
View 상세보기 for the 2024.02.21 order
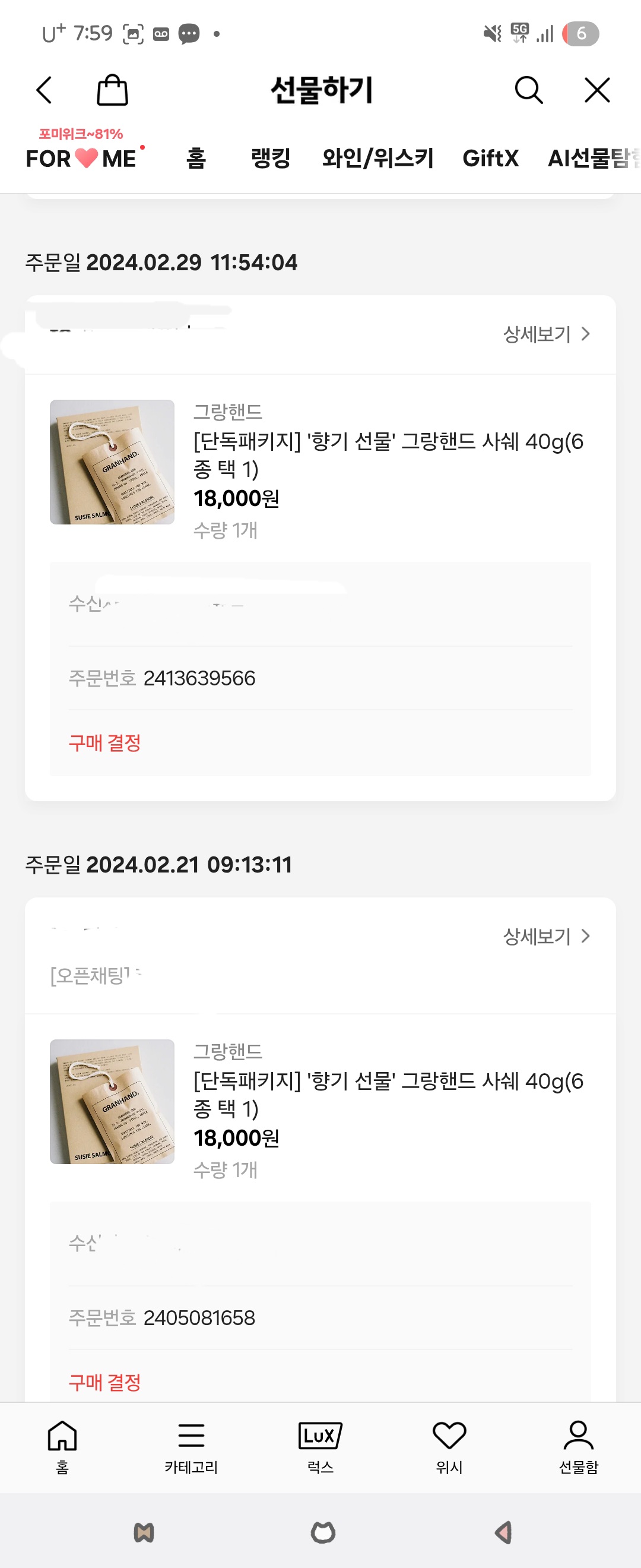pyautogui.click(x=546, y=936)
